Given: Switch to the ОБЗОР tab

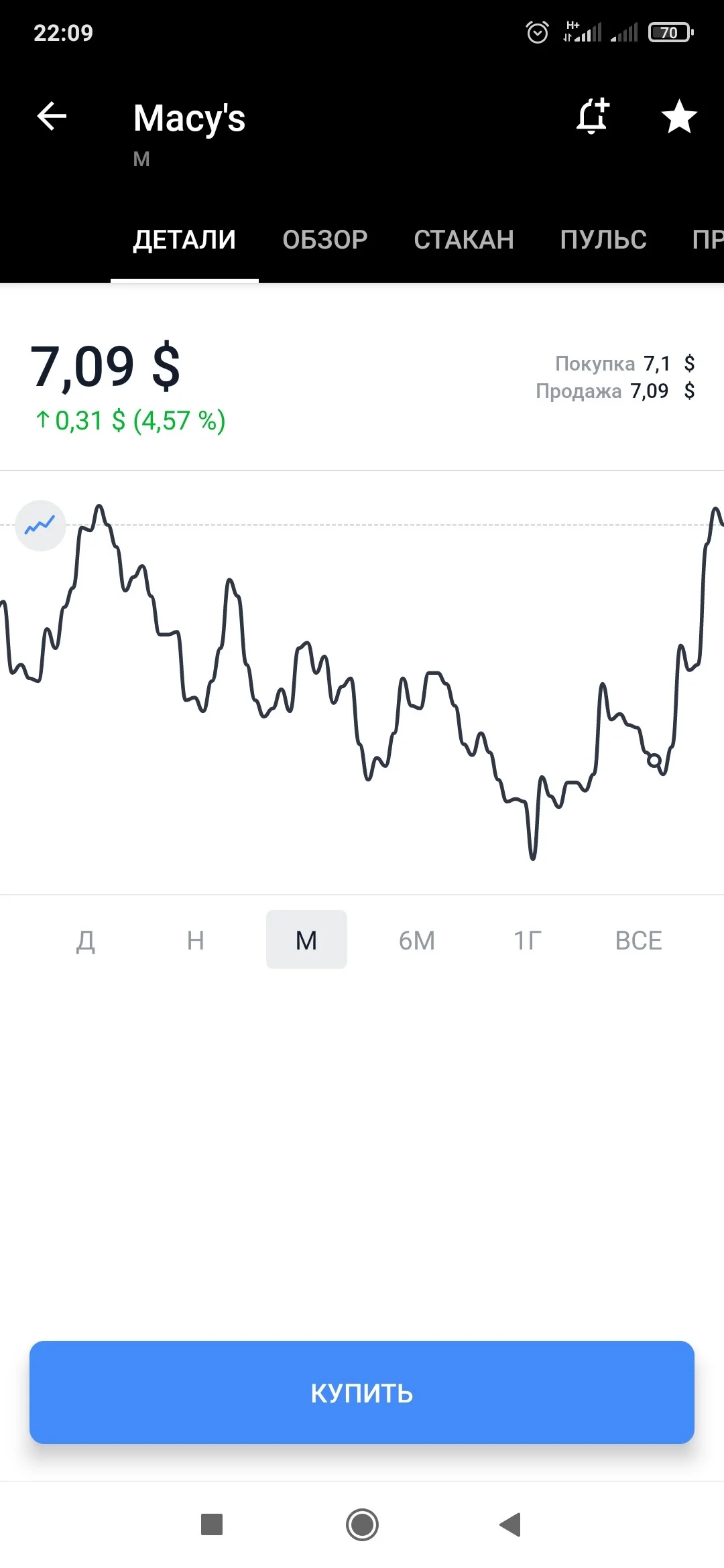Looking at the screenshot, I should point(325,240).
